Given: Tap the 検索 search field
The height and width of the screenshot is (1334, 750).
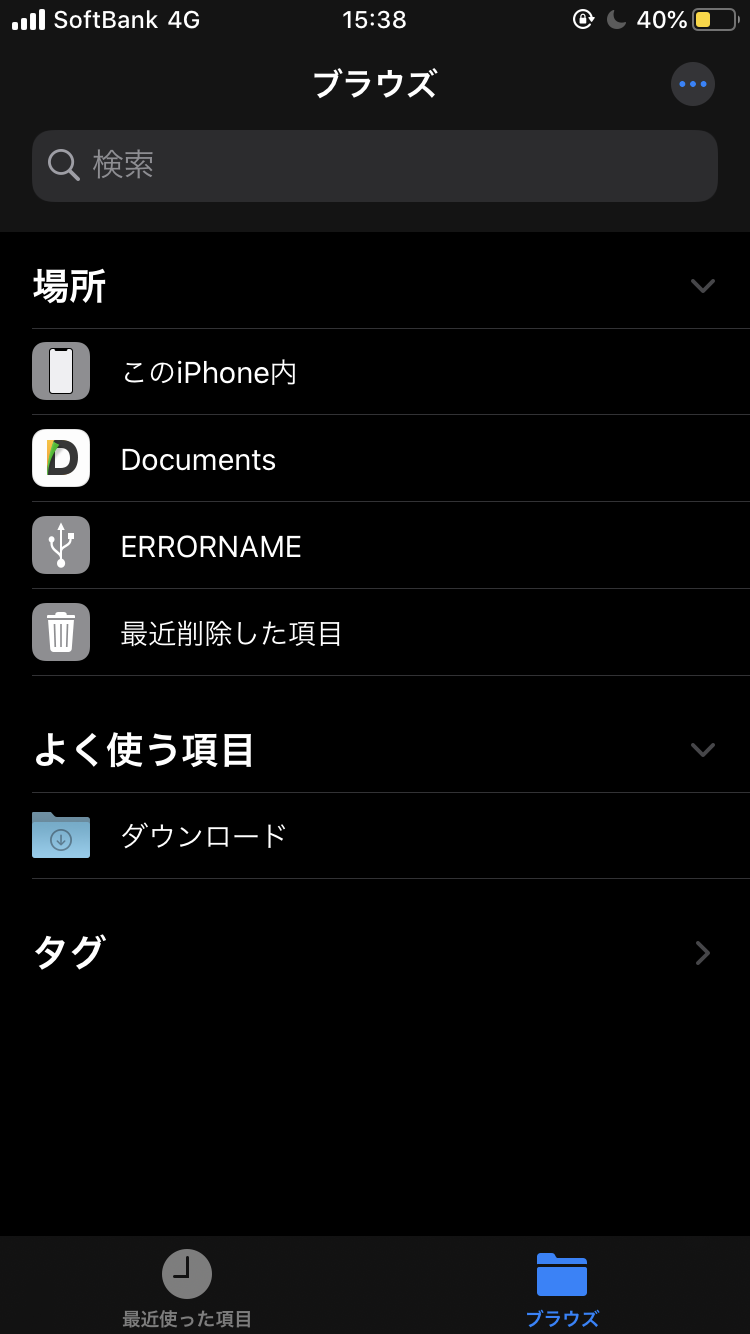Looking at the screenshot, I should [375, 166].
